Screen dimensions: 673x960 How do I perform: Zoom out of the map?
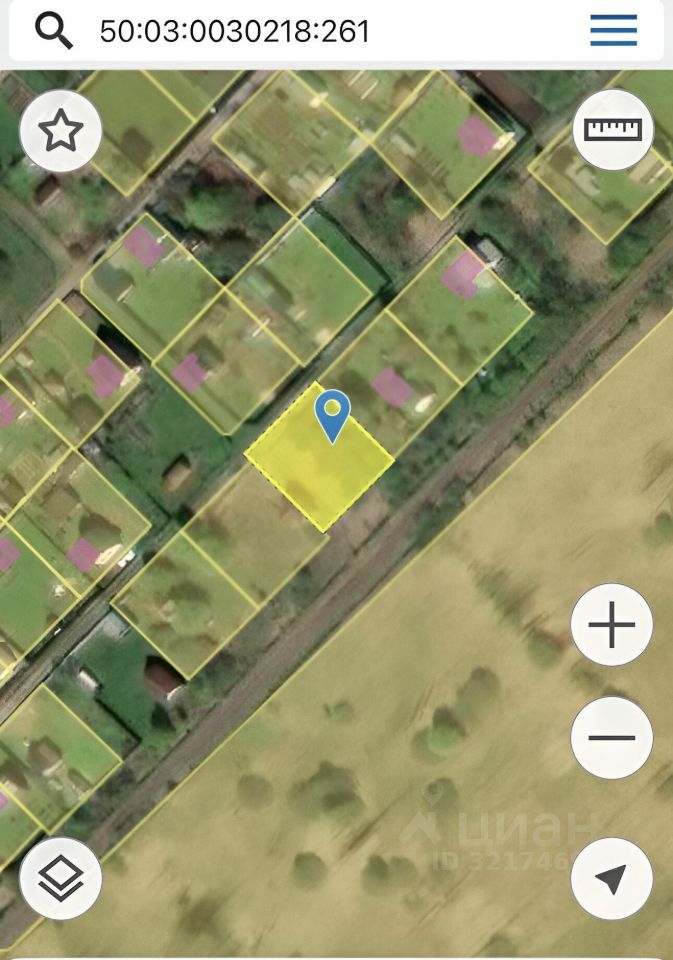coord(611,738)
